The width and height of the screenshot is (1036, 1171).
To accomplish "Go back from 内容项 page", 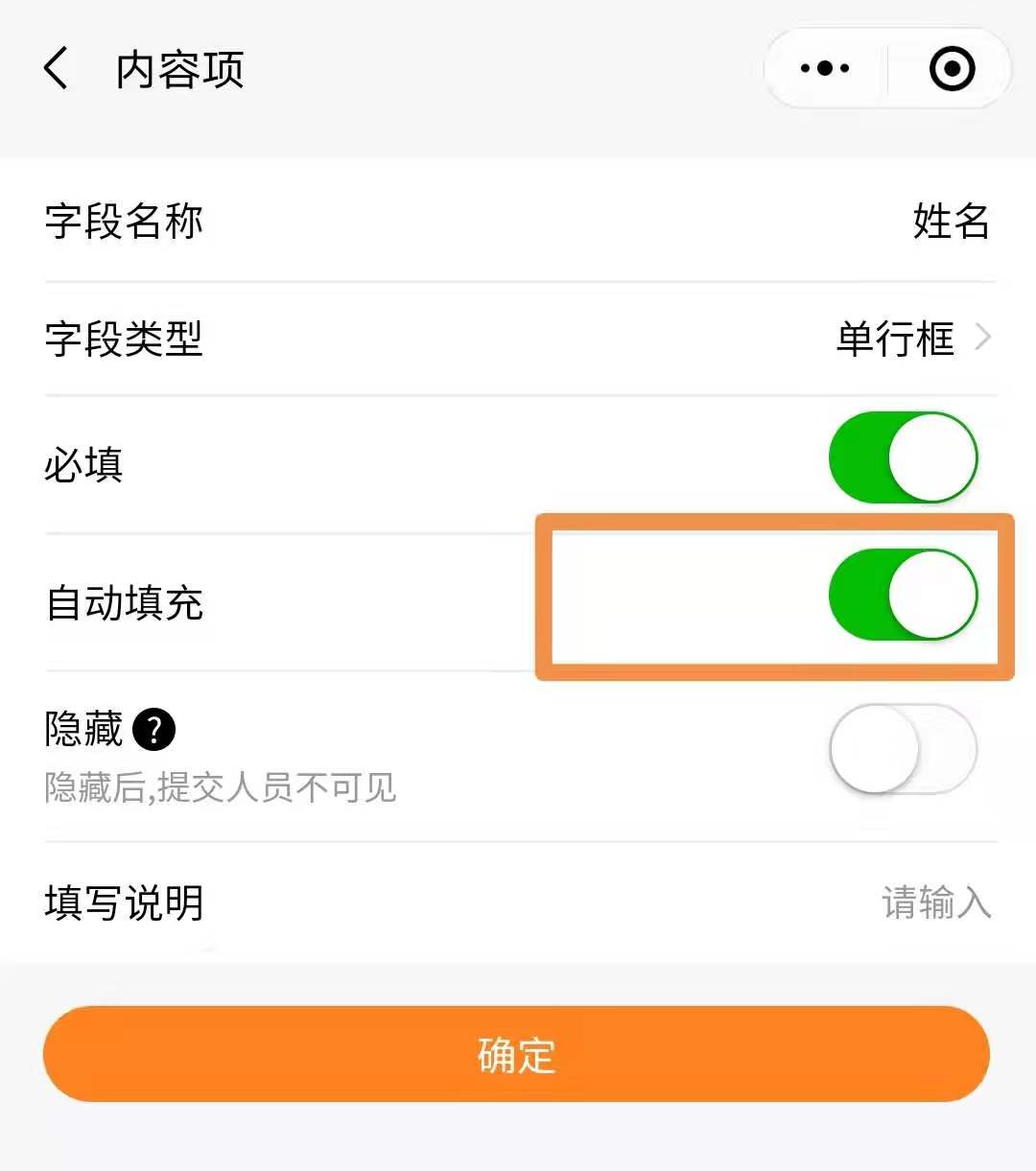I will point(56,69).
